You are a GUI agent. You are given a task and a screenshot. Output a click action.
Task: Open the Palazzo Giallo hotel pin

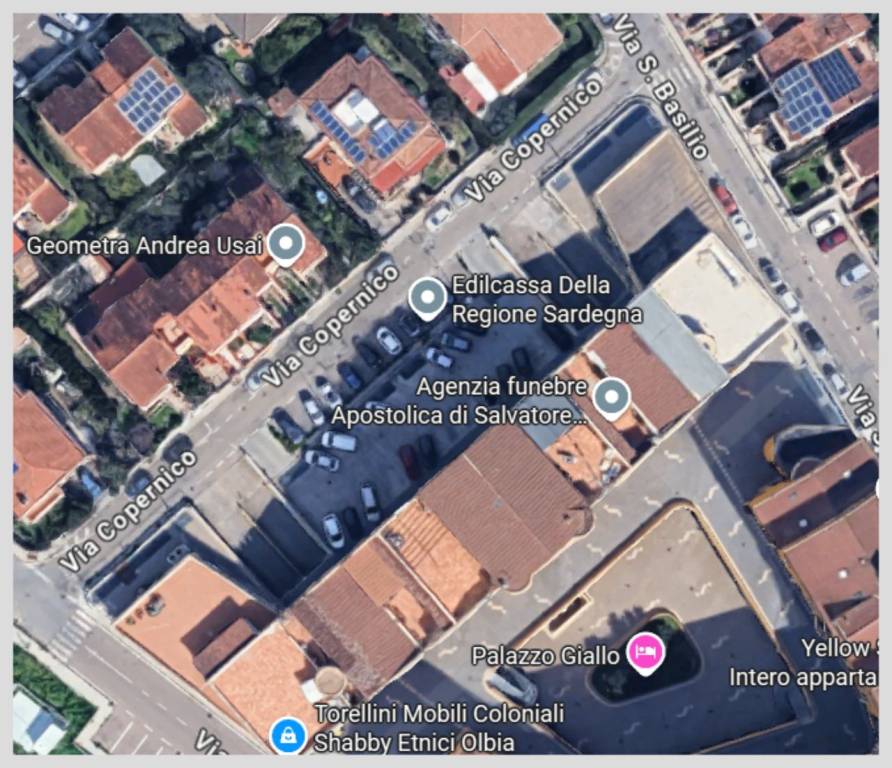click(645, 654)
